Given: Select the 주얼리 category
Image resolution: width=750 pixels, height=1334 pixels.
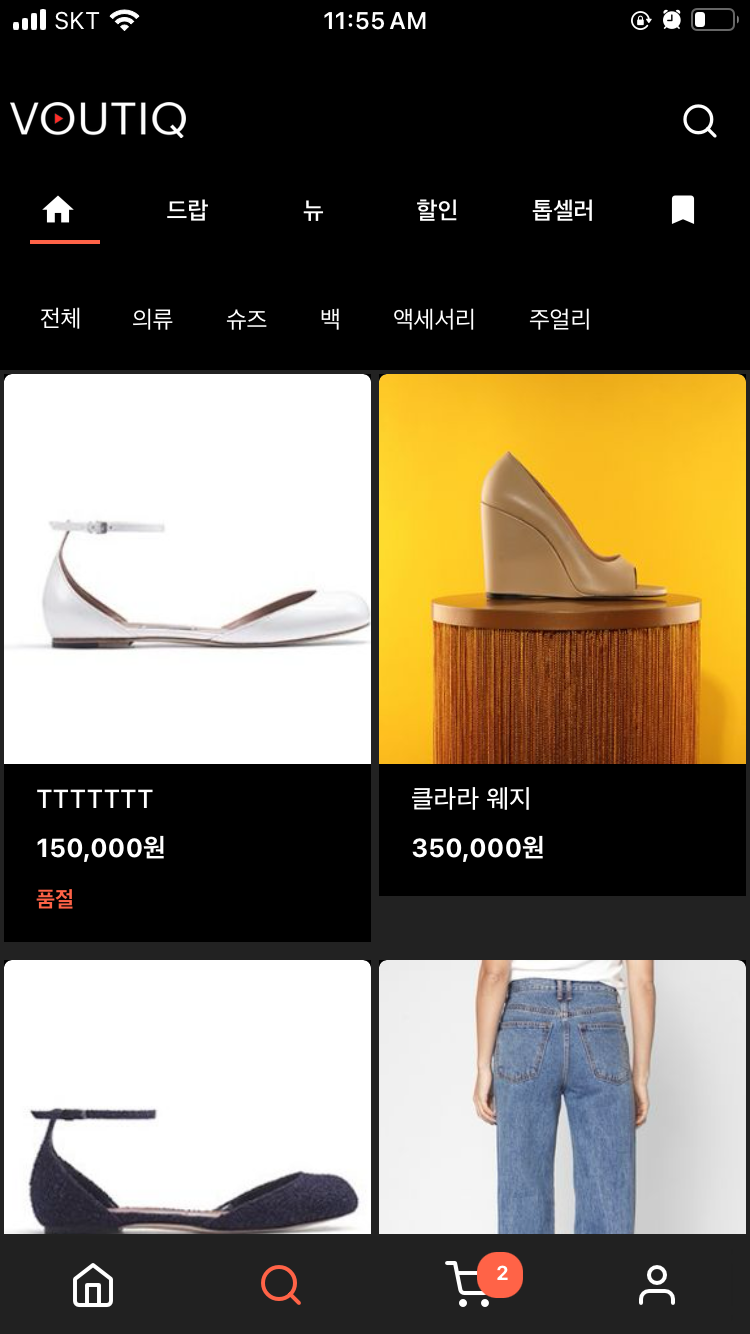Looking at the screenshot, I should click(x=560, y=319).
